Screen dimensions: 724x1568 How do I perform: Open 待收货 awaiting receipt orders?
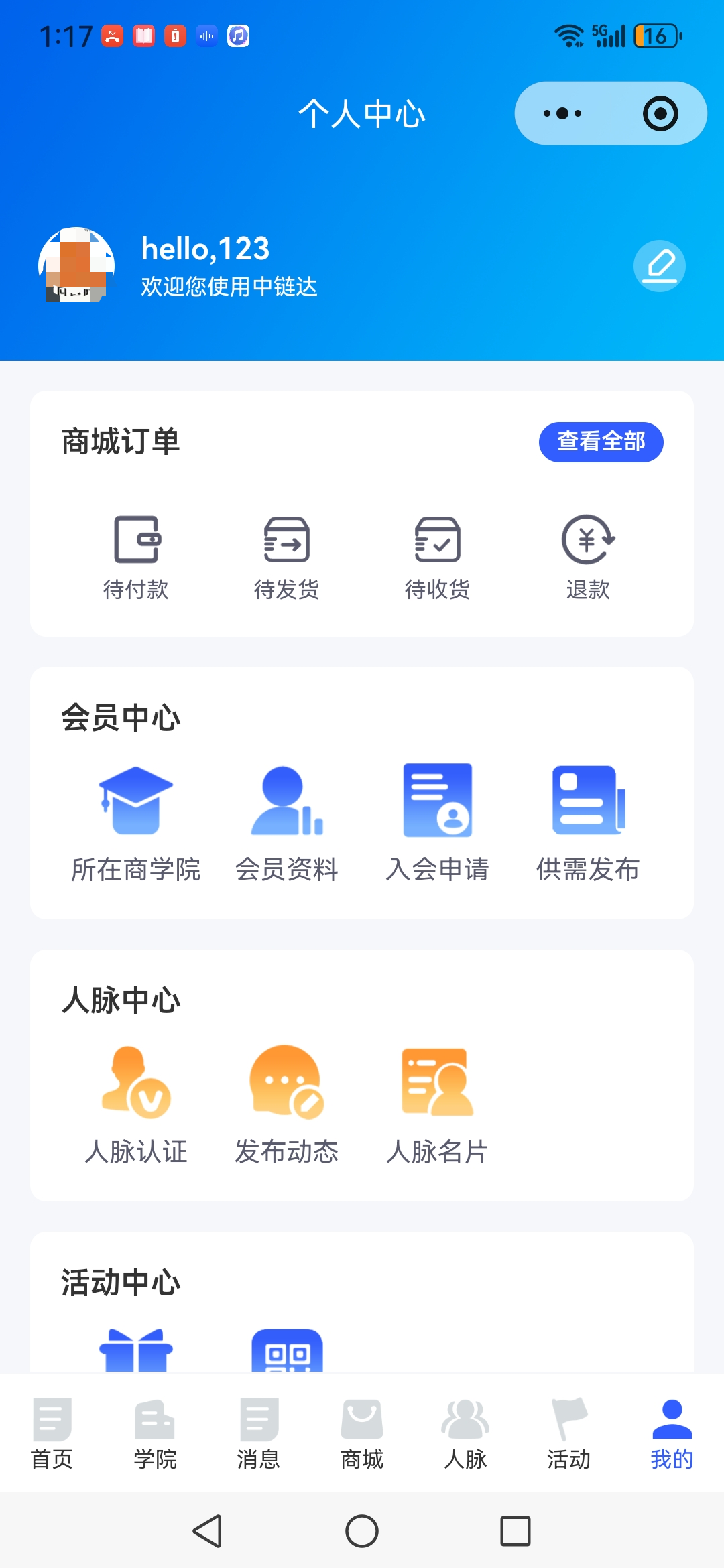(x=437, y=556)
